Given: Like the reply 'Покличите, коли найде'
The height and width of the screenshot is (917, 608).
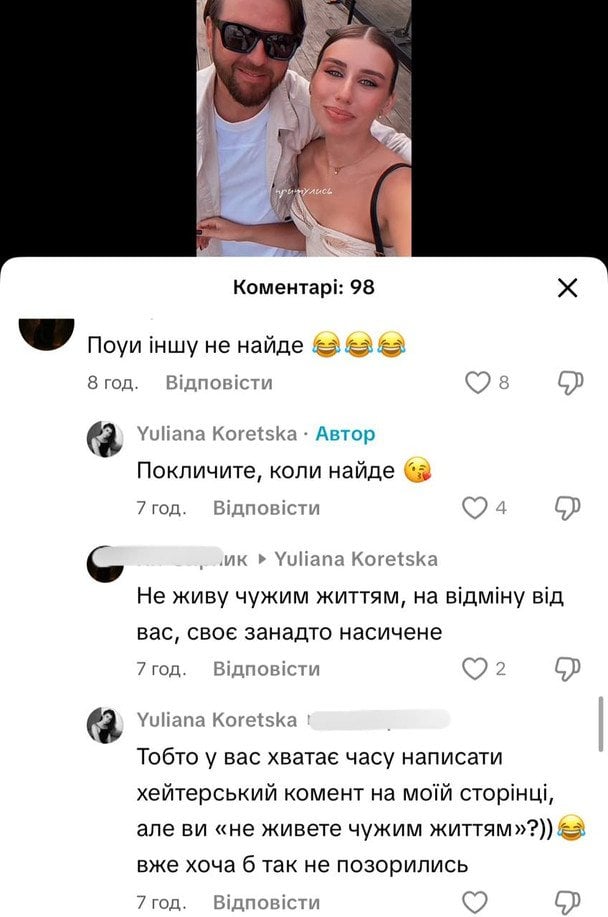Looking at the screenshot, I should point(474,508).
